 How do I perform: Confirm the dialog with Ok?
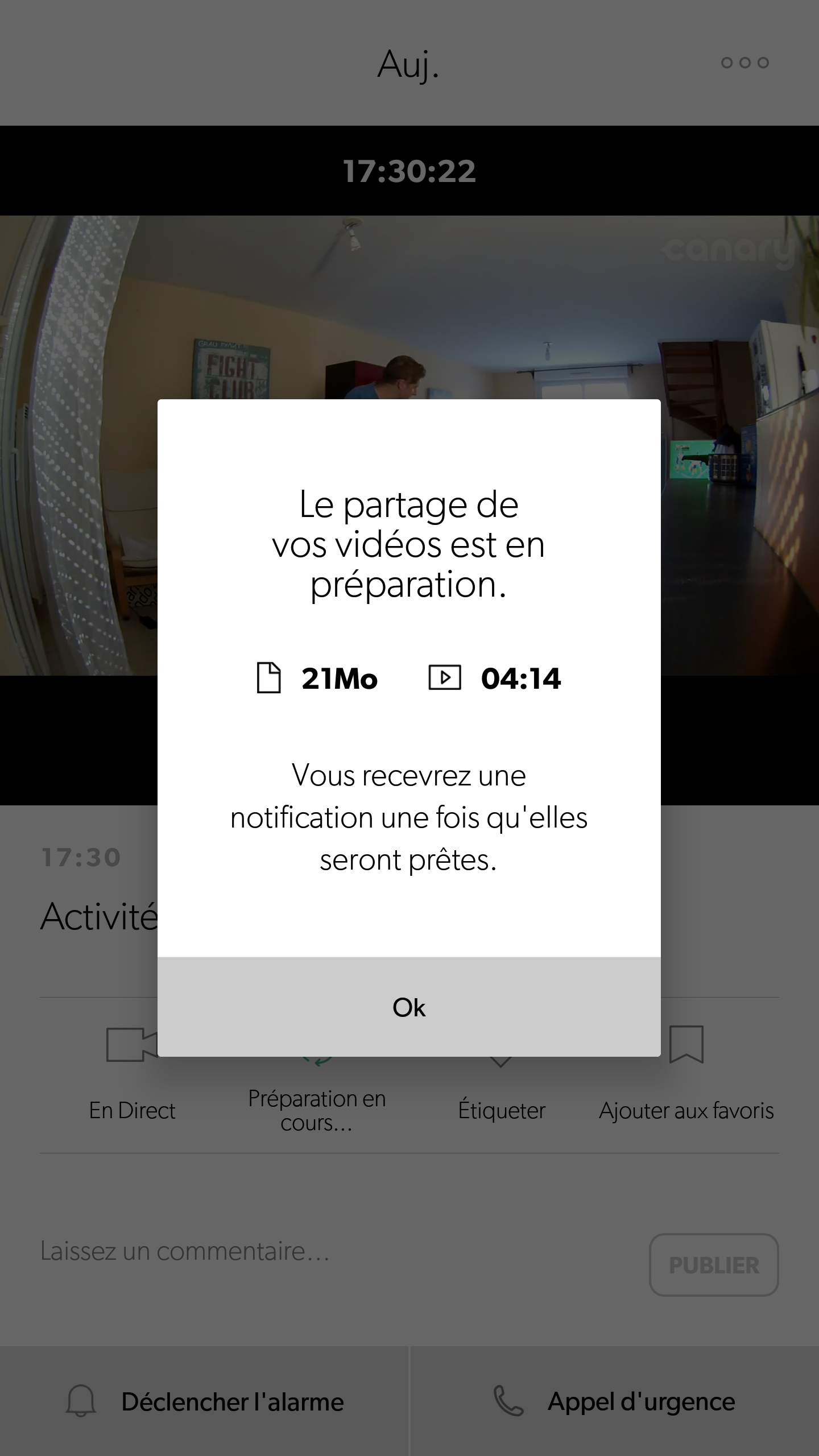click(409, 1007)
